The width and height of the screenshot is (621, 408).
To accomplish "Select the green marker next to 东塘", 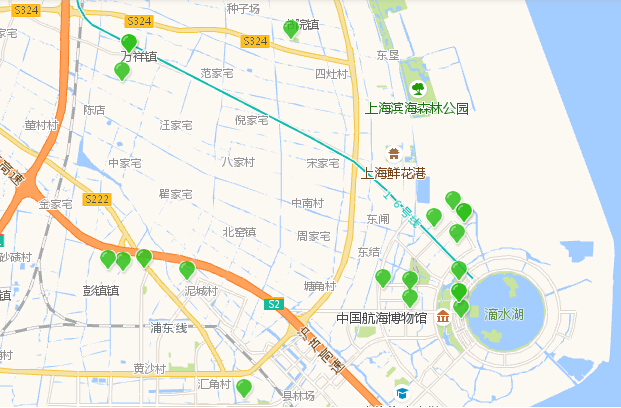I will 383,277.
